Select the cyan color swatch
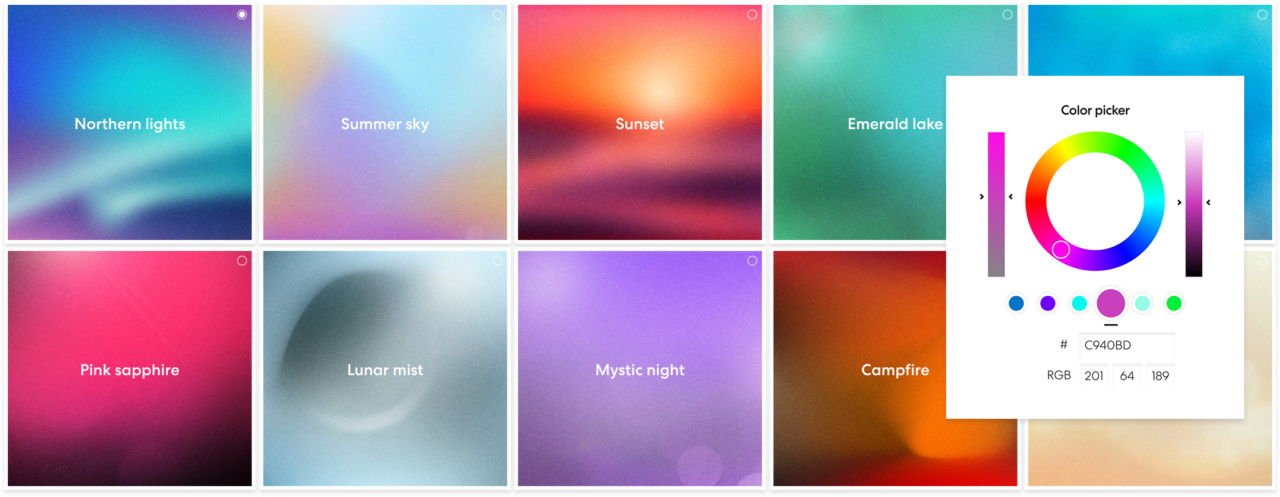 click(1079, 303)
